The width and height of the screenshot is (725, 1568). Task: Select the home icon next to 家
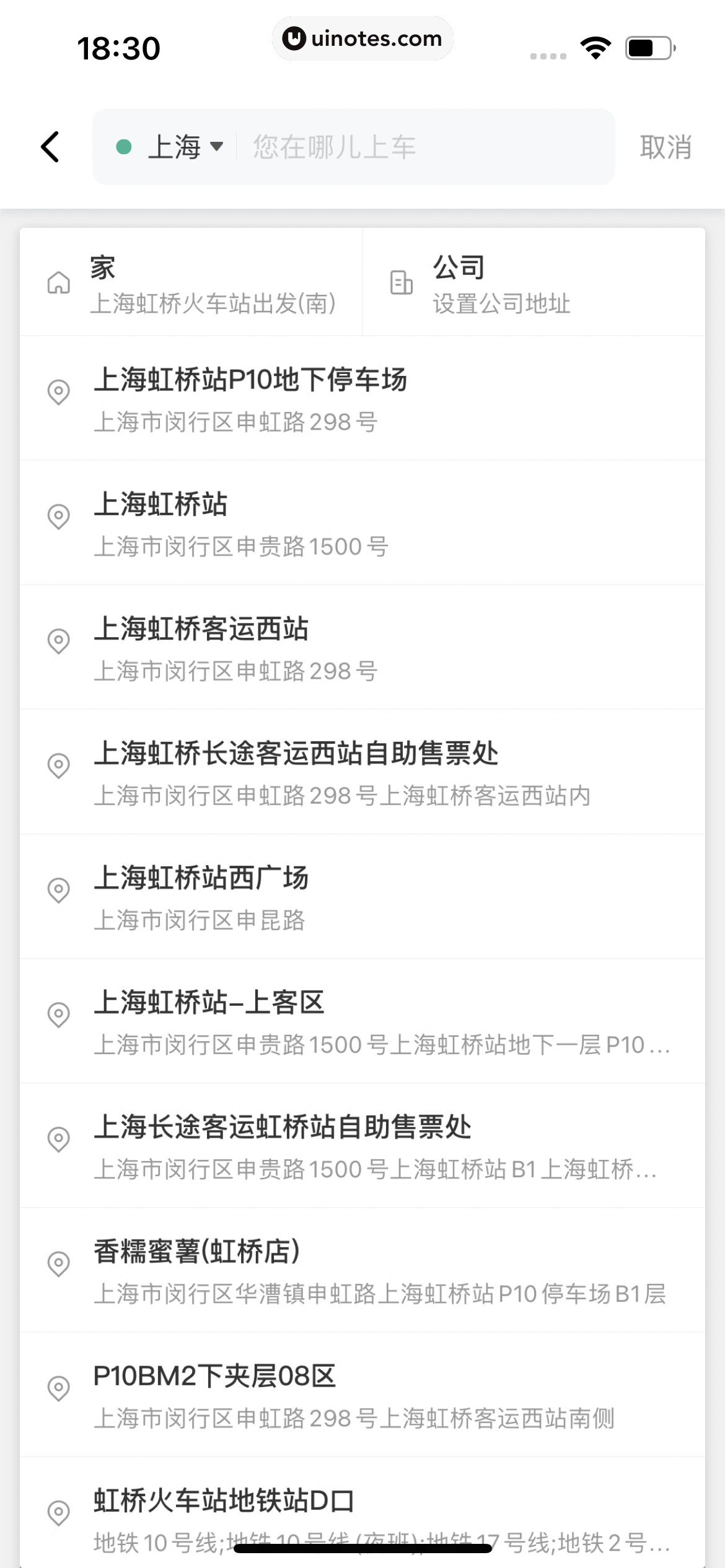tap(59, 284)
